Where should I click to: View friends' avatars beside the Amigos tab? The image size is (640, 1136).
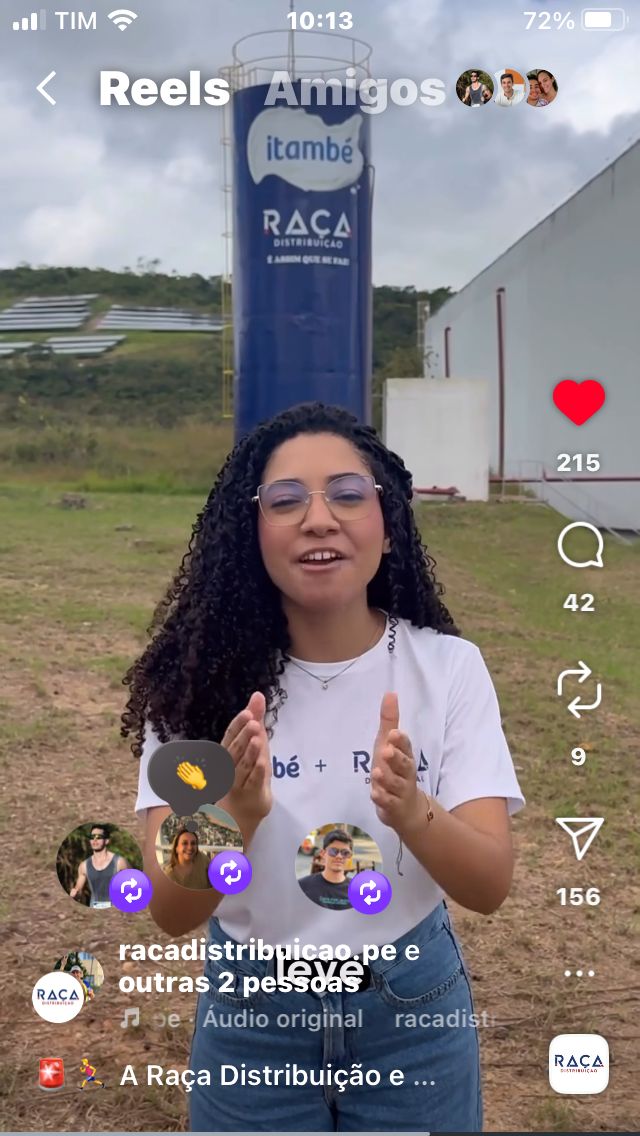point(506,89)
